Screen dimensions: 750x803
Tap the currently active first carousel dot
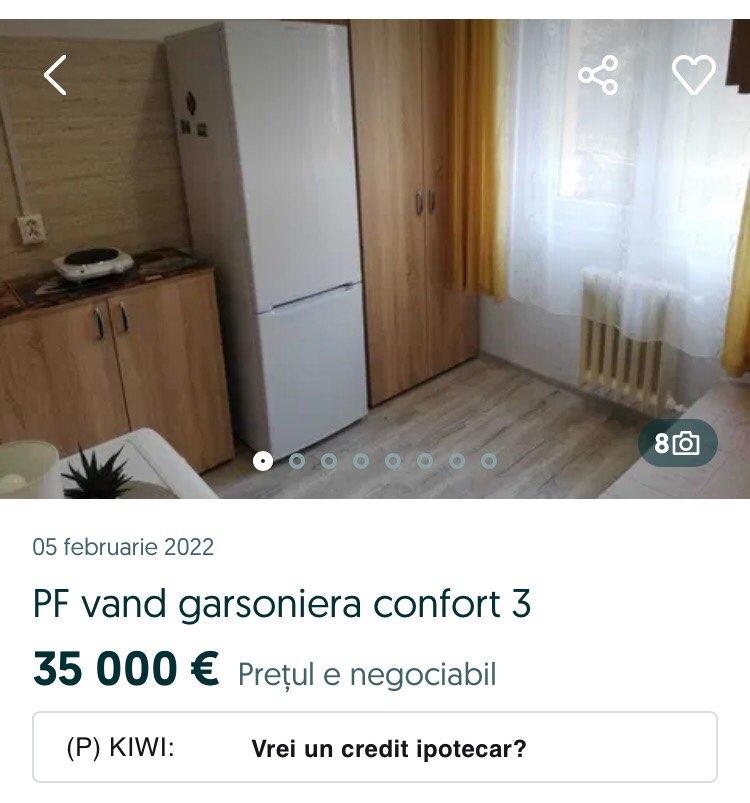(x=265, y=463)
